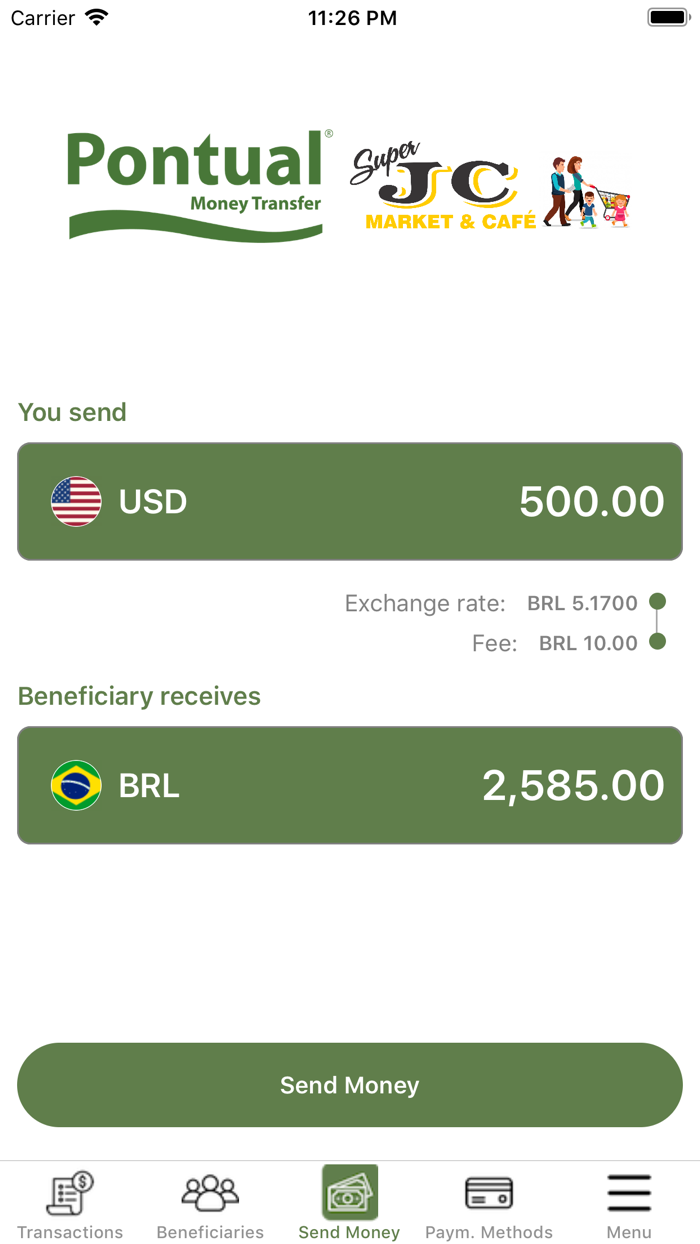Go to Paym. Methods tab

[x=489, y=1204]
